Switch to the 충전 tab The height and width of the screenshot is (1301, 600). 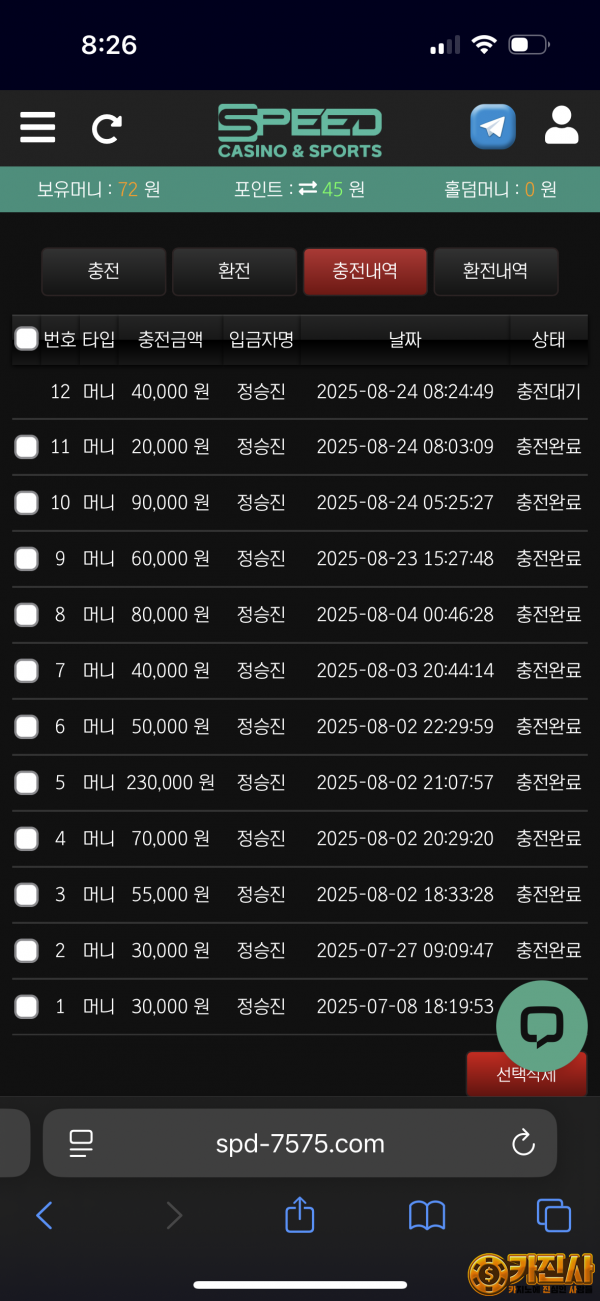[x=104, y=271]
